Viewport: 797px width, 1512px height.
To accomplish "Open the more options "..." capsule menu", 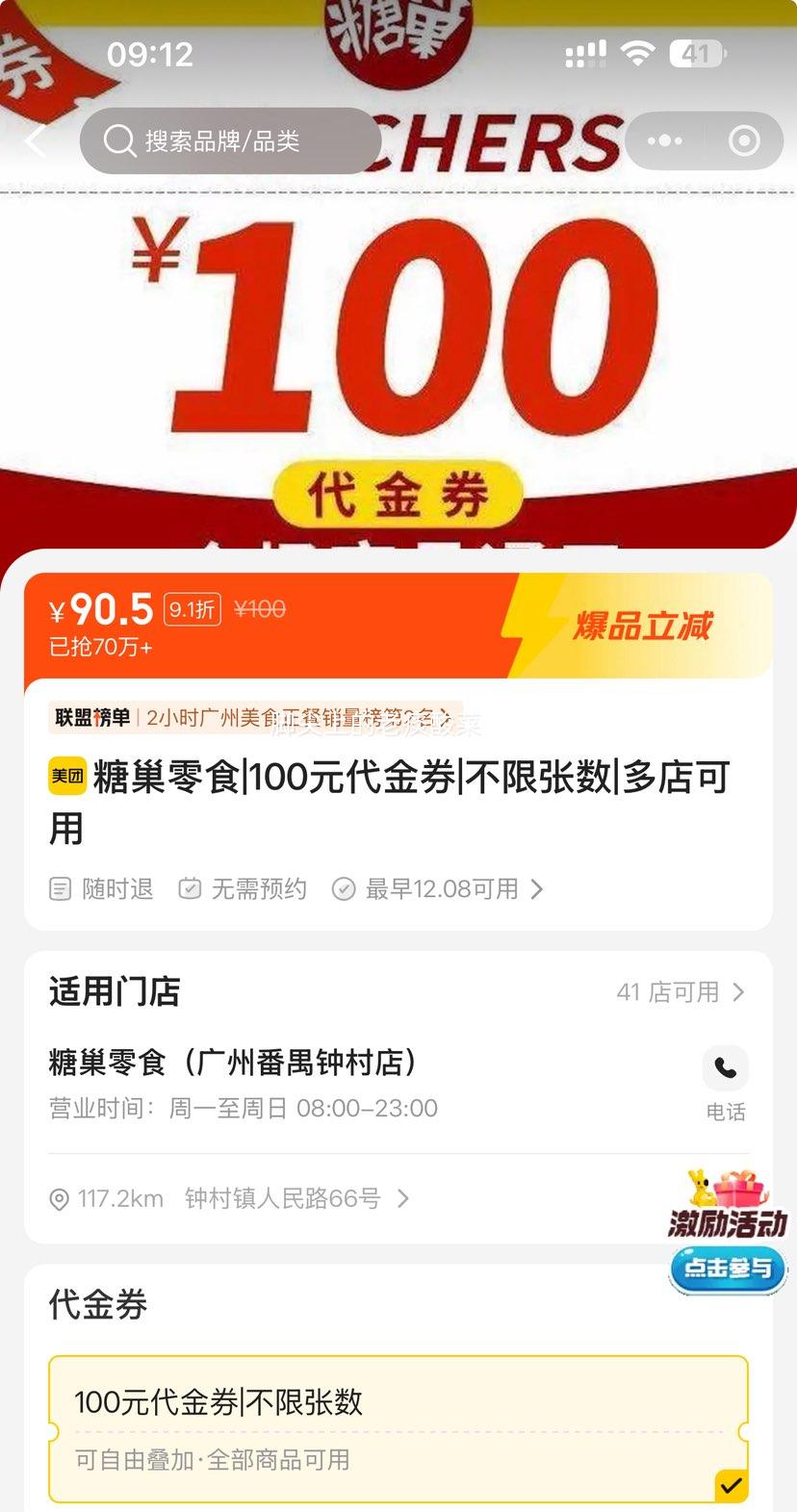I will click(x=663, y=141).
